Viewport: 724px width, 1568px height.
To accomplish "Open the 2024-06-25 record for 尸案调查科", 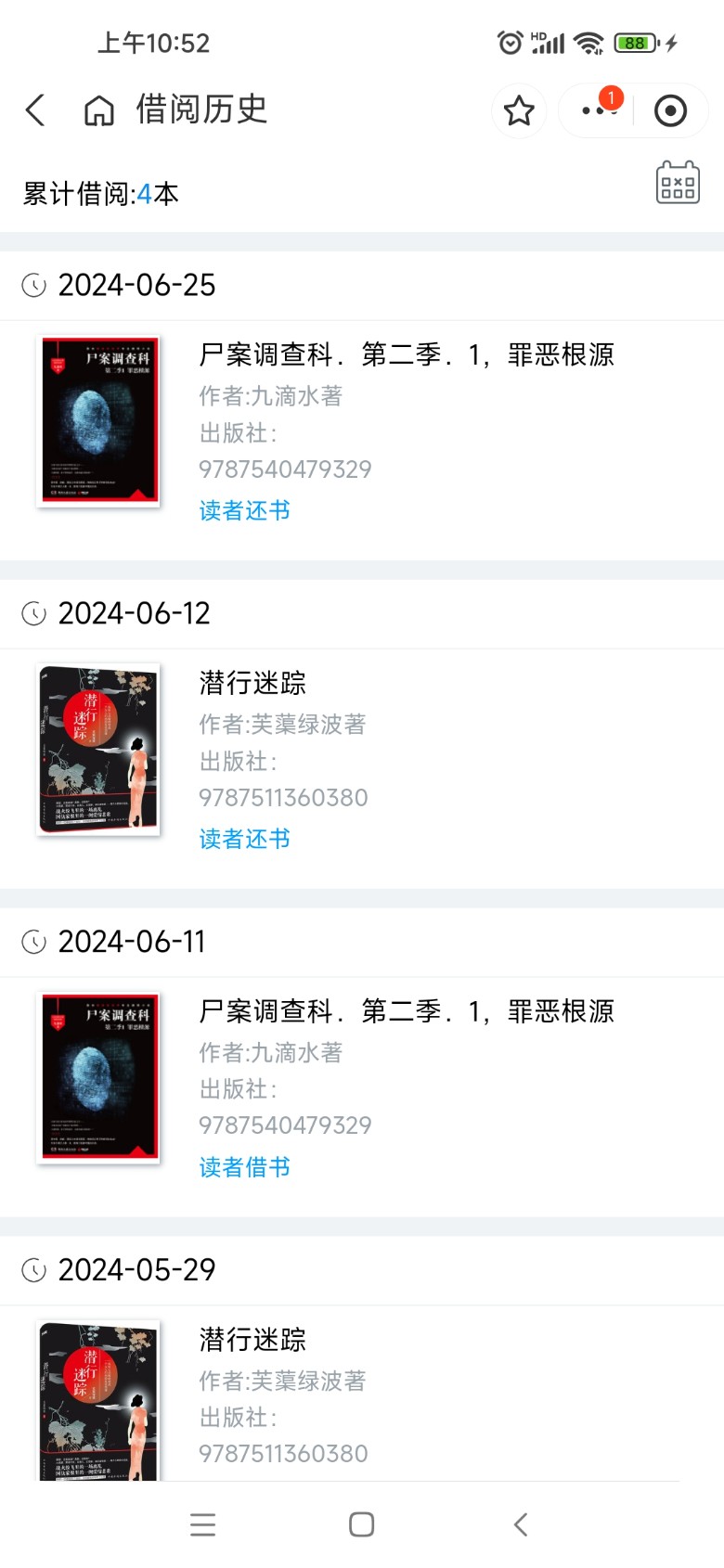I will pyautogui.click(x=407, y=354).
